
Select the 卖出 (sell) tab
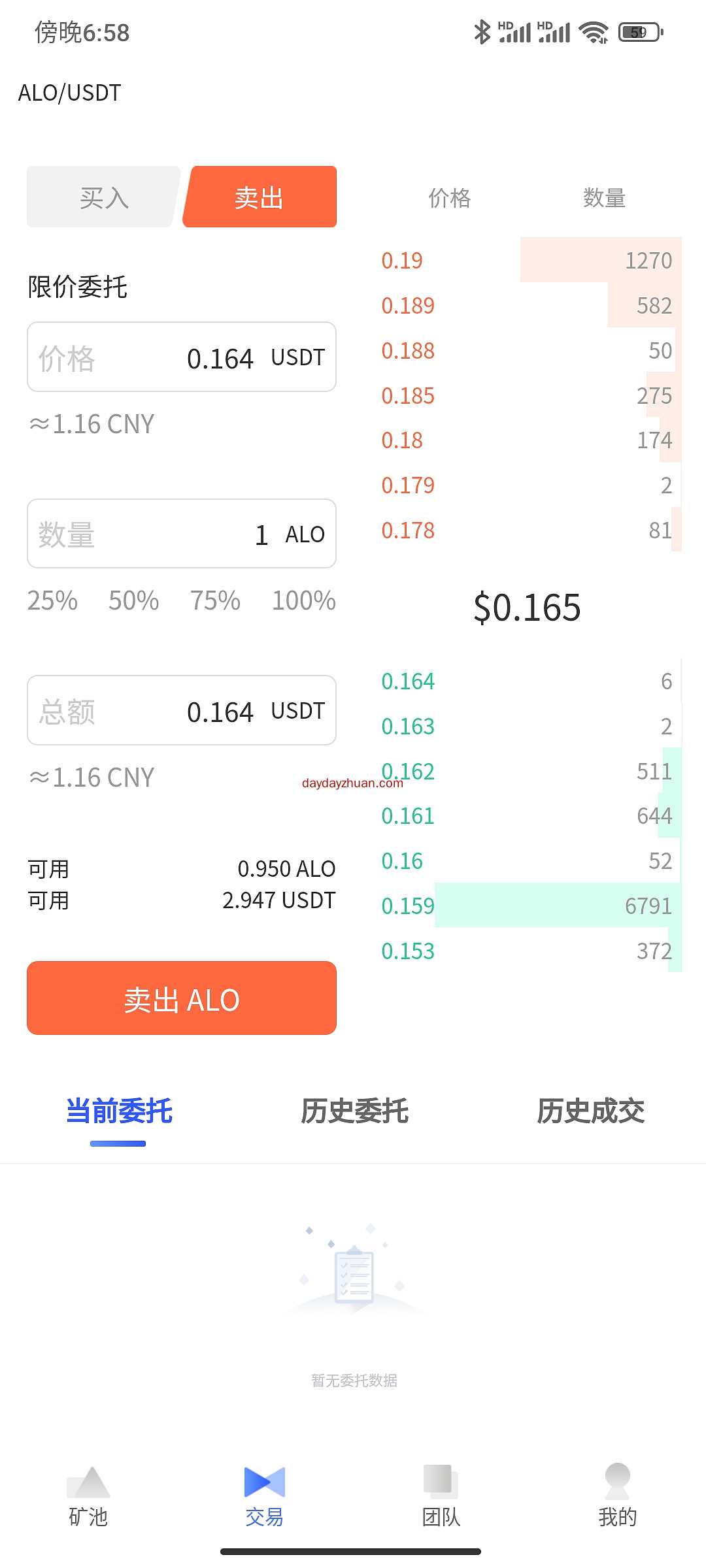[x=260, y=197]
